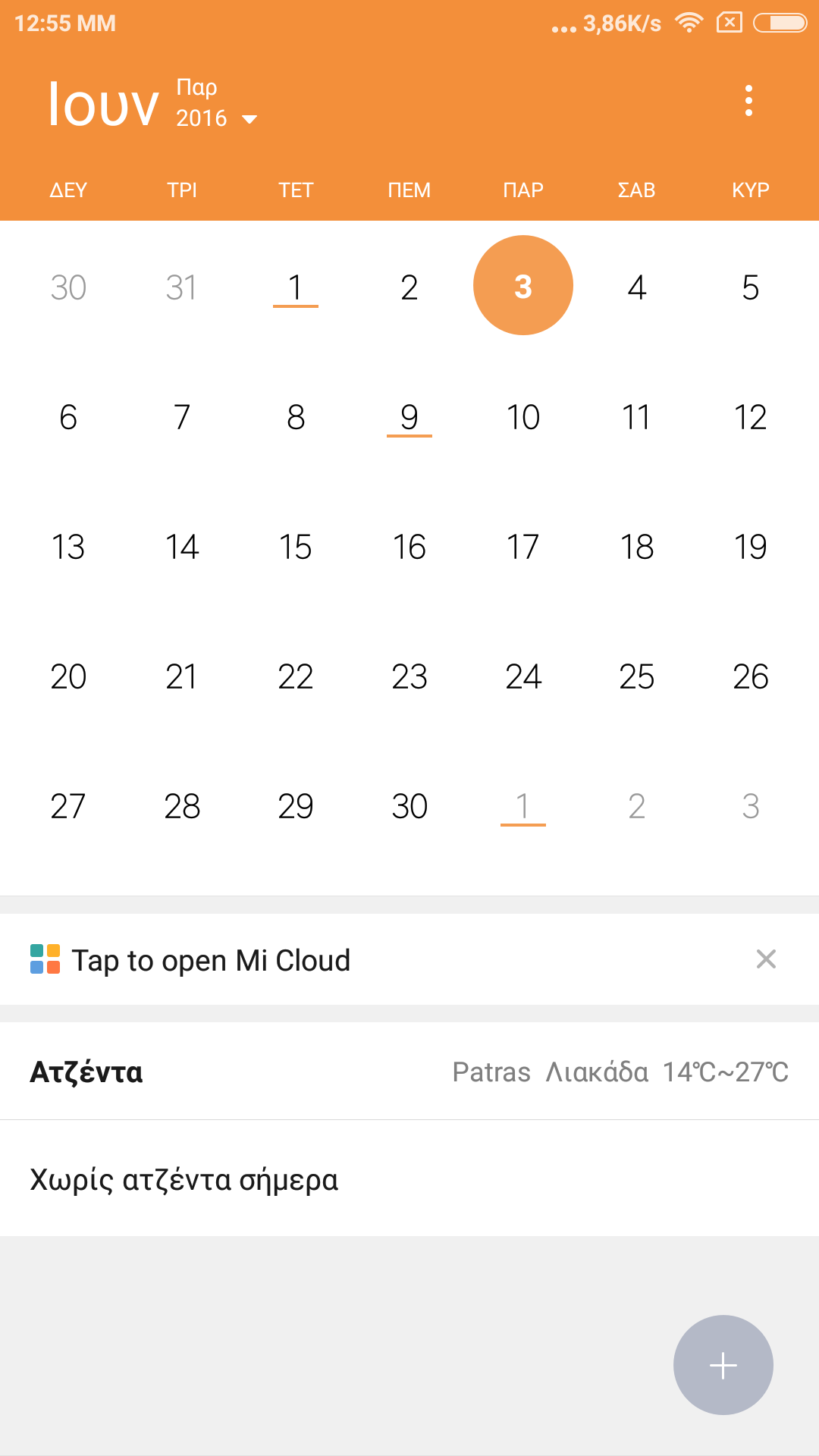The width and height of the screenshot is (819, 1456).
Task: Go to May 31 in previous month
Action: pos(182,287)
